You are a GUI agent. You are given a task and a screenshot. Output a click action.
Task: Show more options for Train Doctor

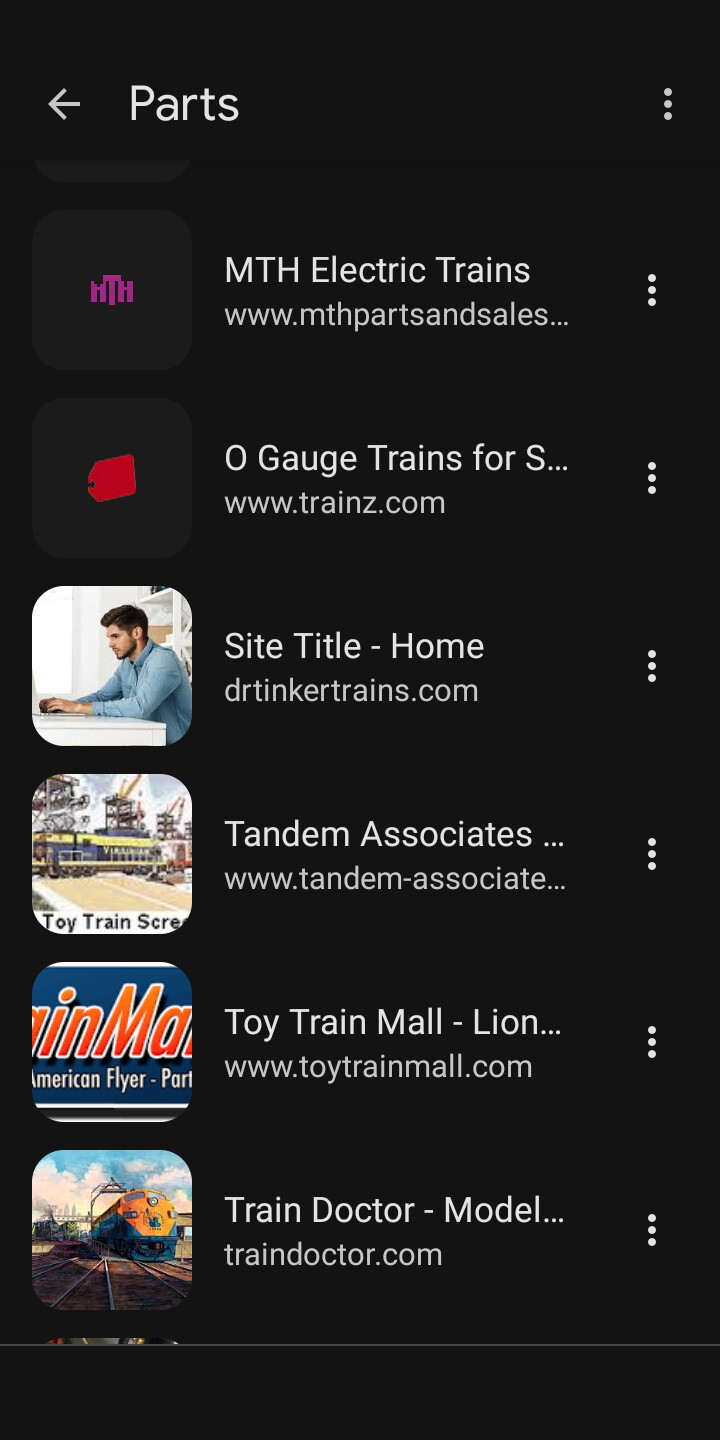(652, 1230)
